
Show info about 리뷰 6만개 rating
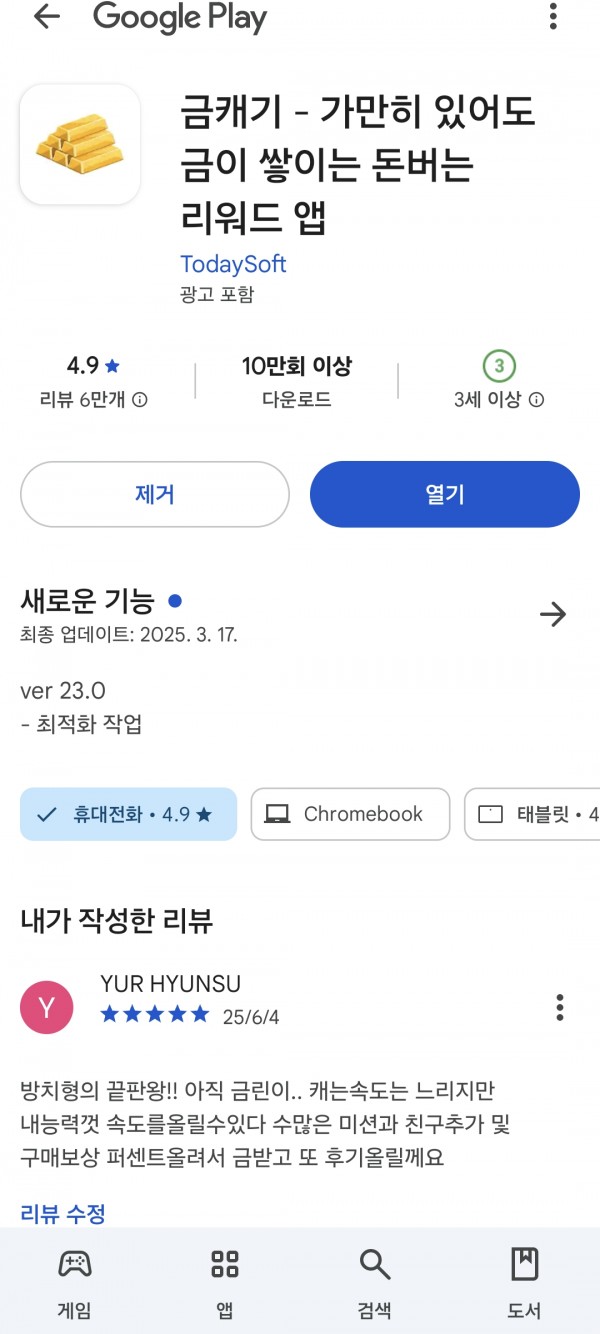[x=140, y=400]
